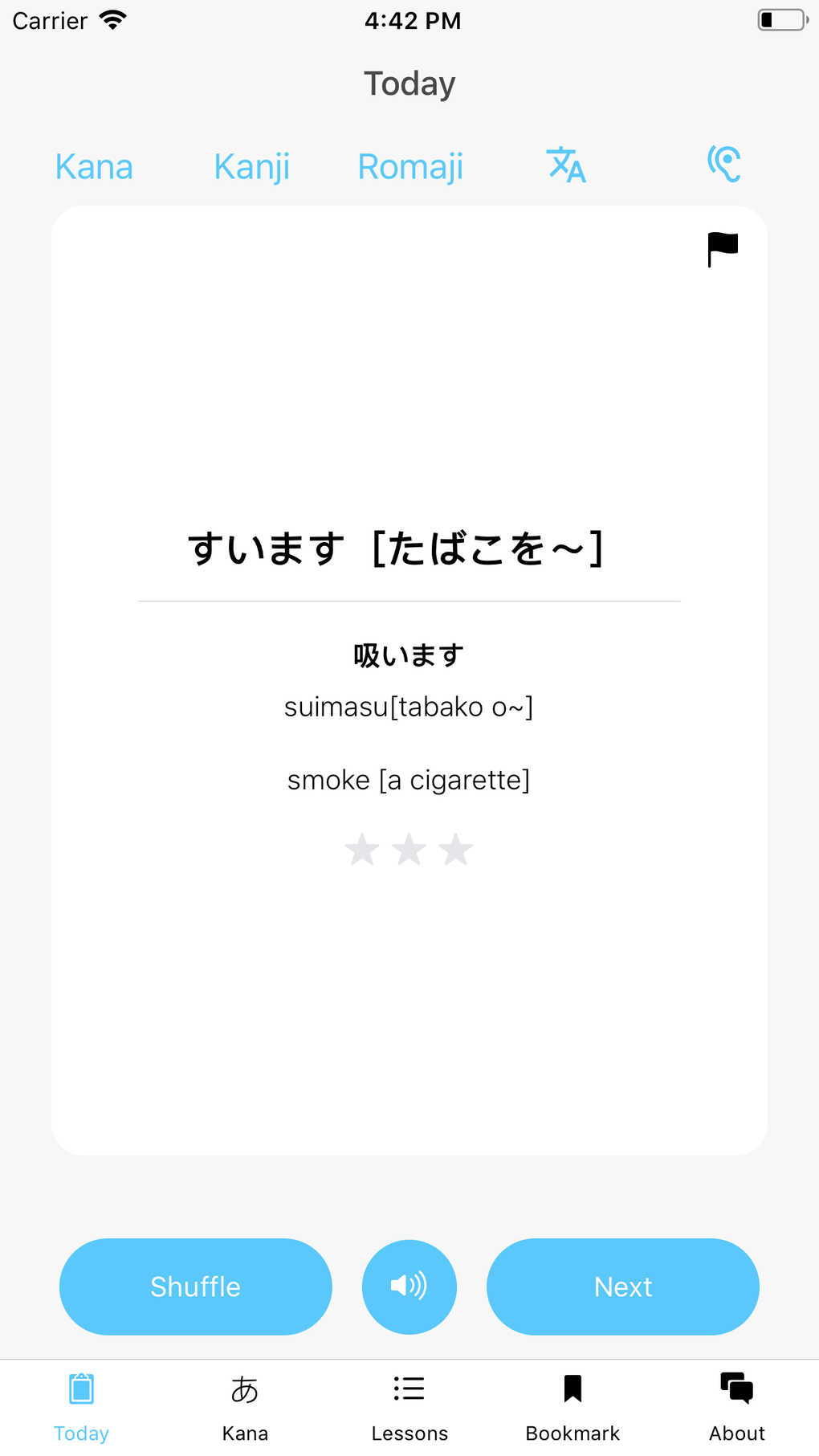Viewport: 819px width, 1456px height.
Task: Open the About tab
Action: point(737,1407)
